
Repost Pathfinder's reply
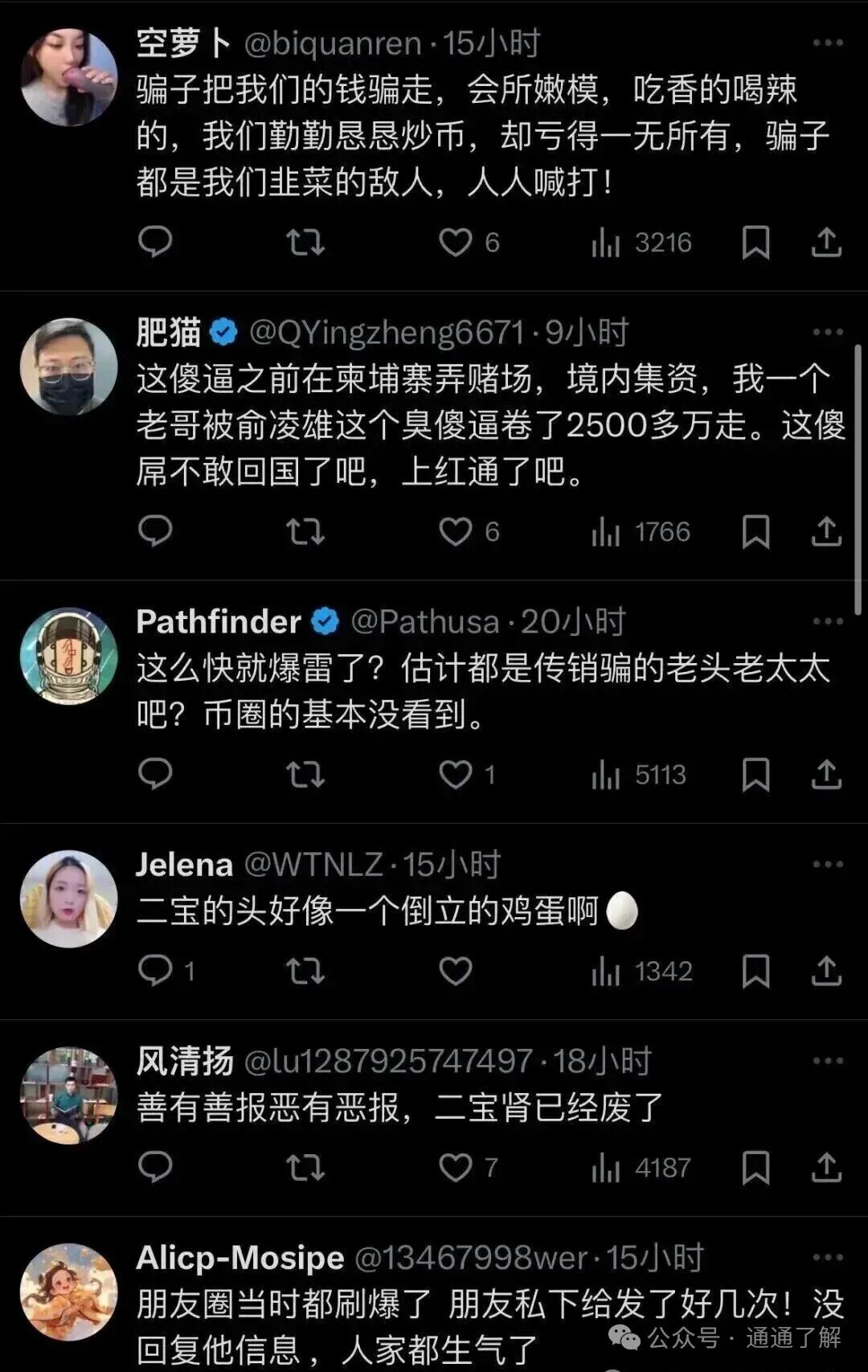tap(305, 774)
